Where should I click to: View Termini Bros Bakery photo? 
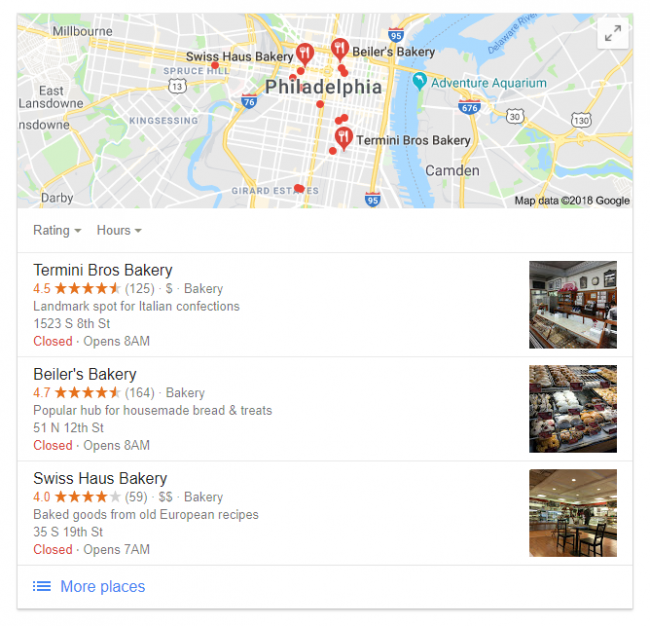(x=573, y=305)
